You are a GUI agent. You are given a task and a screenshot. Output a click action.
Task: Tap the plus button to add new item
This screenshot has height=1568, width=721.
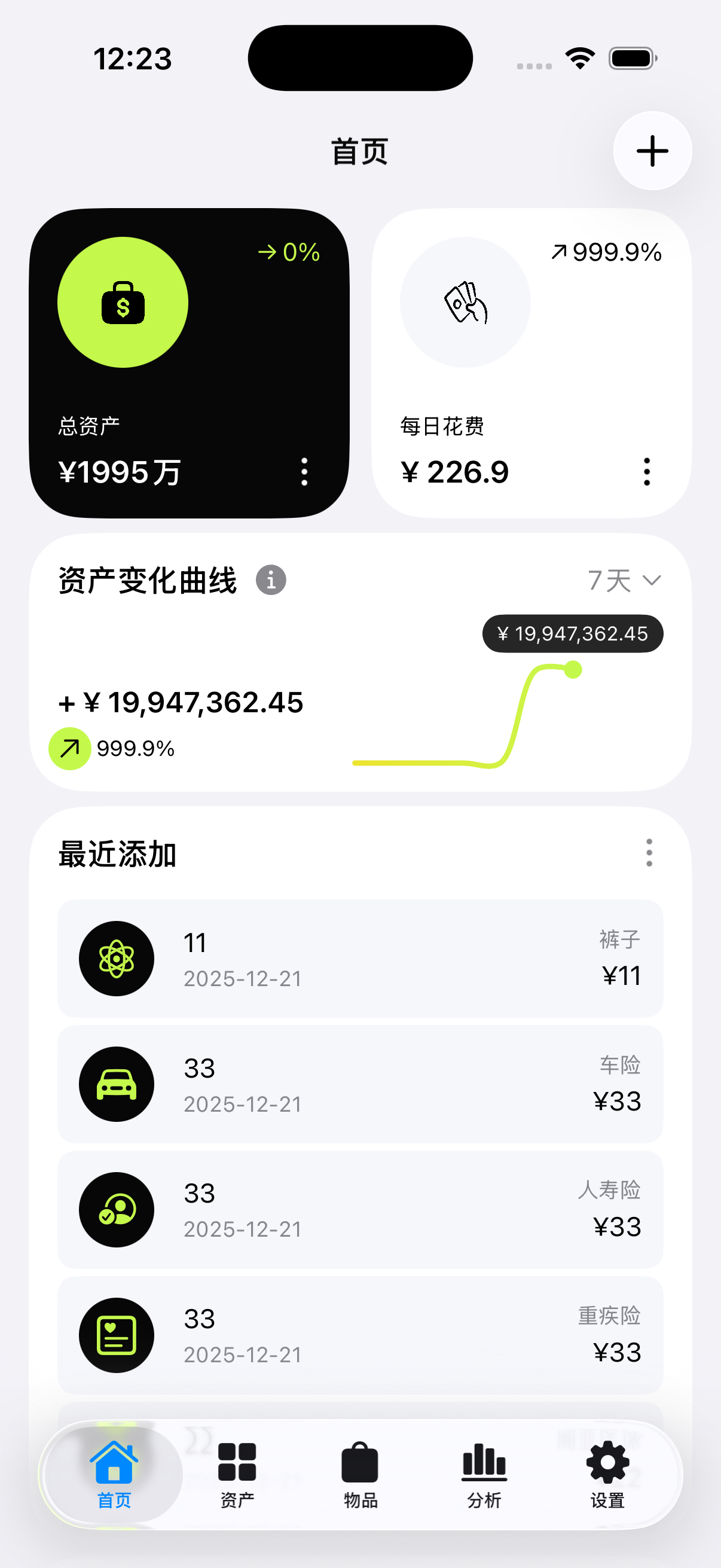652,151
